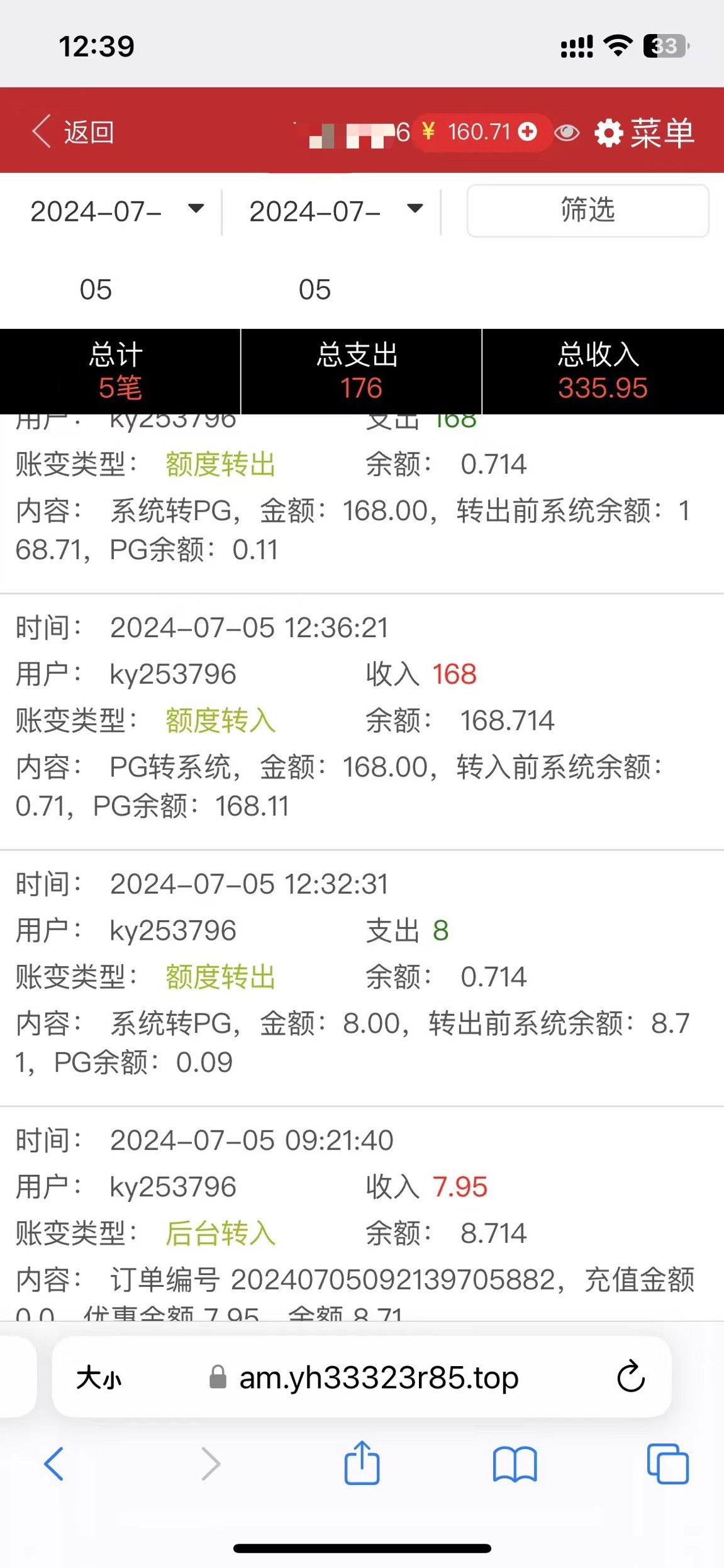
Task: Tap the 返回 back button
Action: tap(74, 132)
